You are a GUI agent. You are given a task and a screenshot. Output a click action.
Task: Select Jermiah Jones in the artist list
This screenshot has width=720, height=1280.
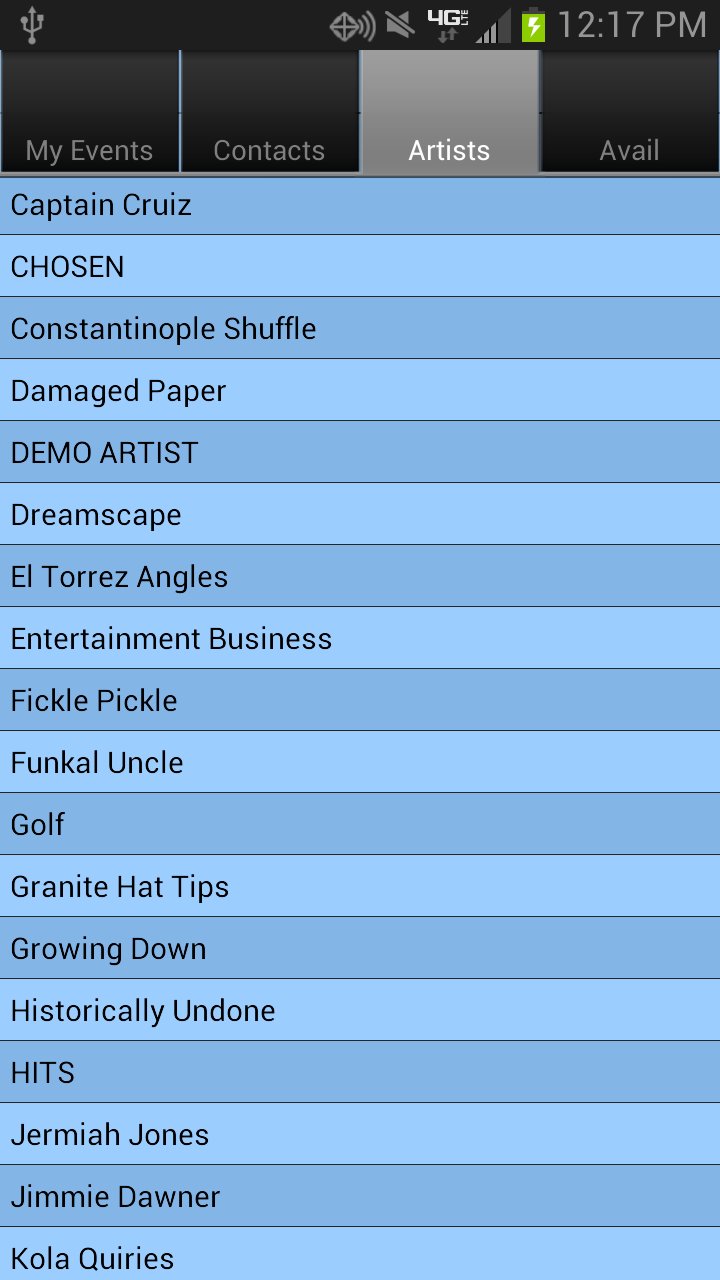tap(360, 1134)
